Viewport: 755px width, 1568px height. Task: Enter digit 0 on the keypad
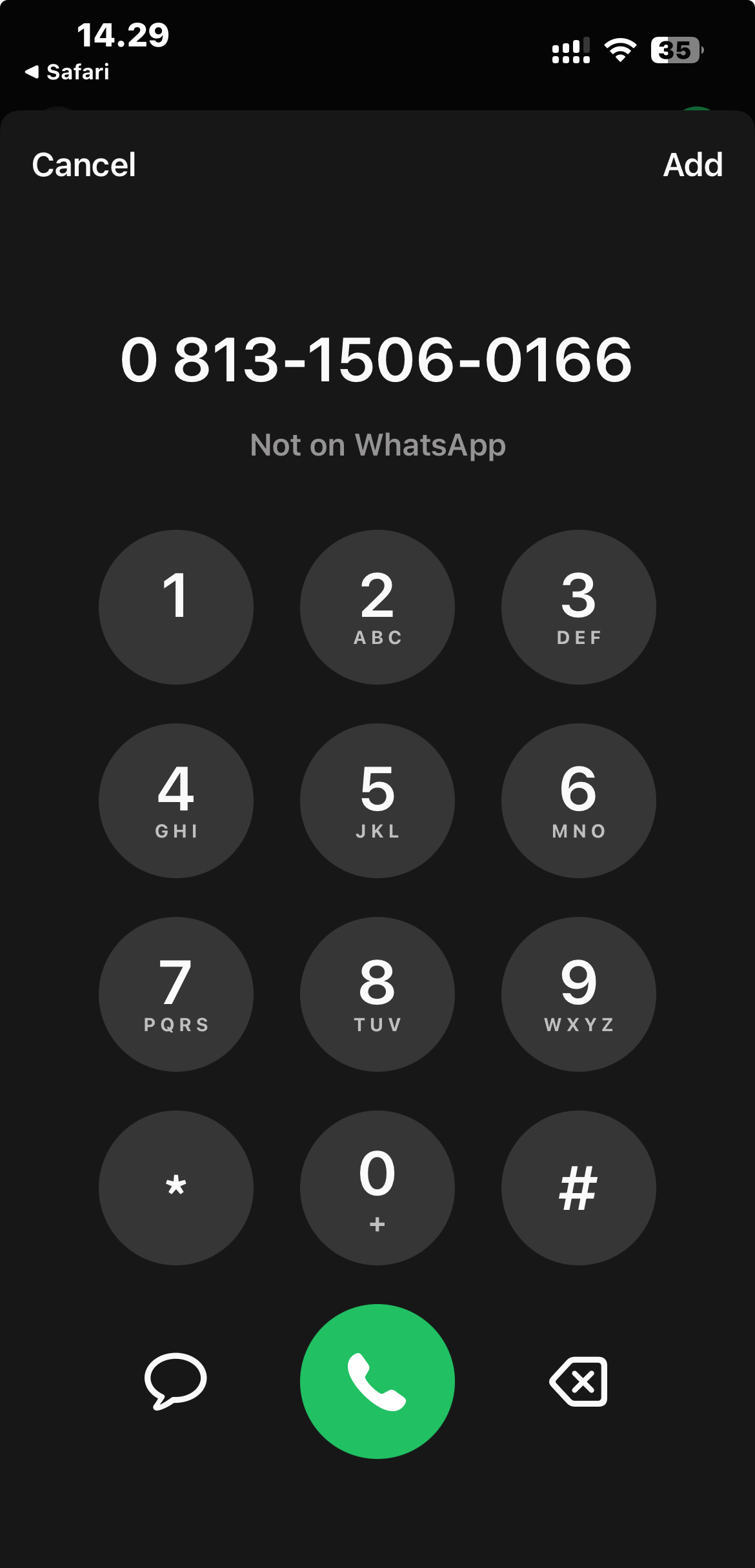pos(377,1188)
